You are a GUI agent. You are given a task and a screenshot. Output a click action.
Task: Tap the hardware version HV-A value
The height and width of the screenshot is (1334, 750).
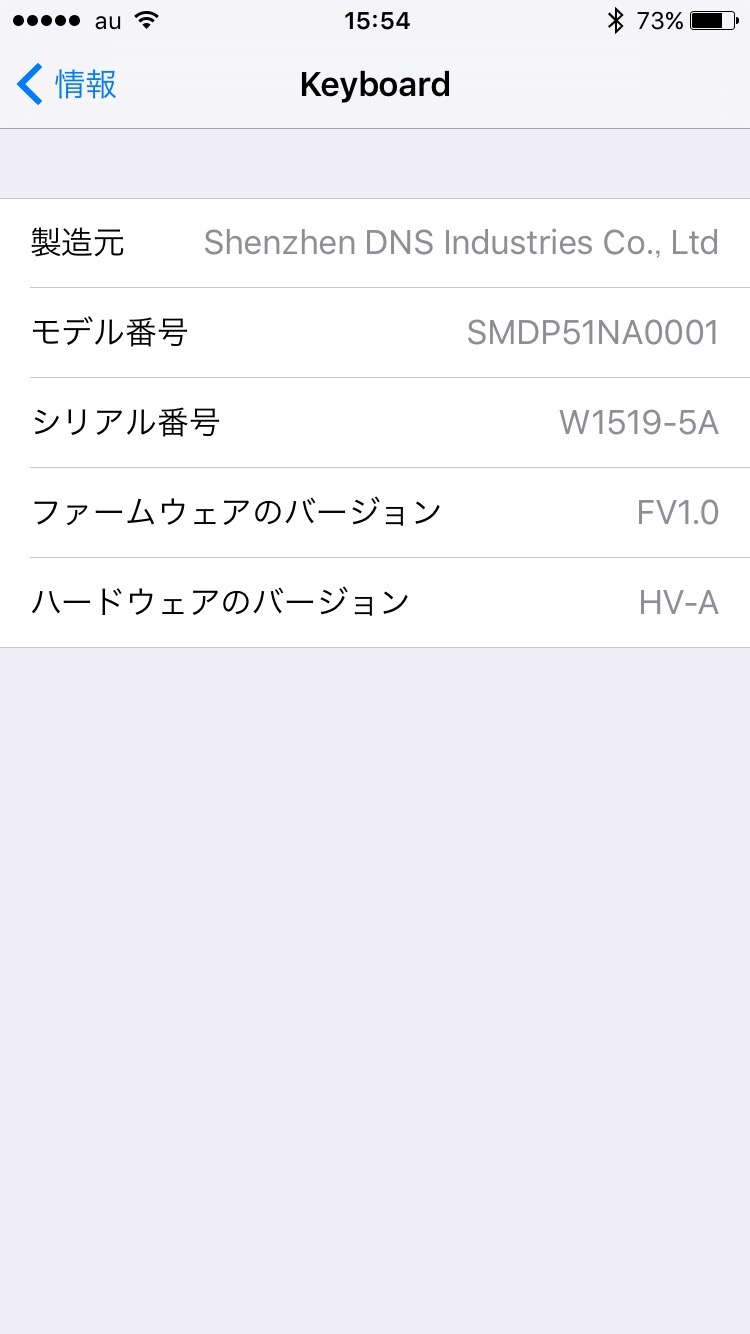681,601
